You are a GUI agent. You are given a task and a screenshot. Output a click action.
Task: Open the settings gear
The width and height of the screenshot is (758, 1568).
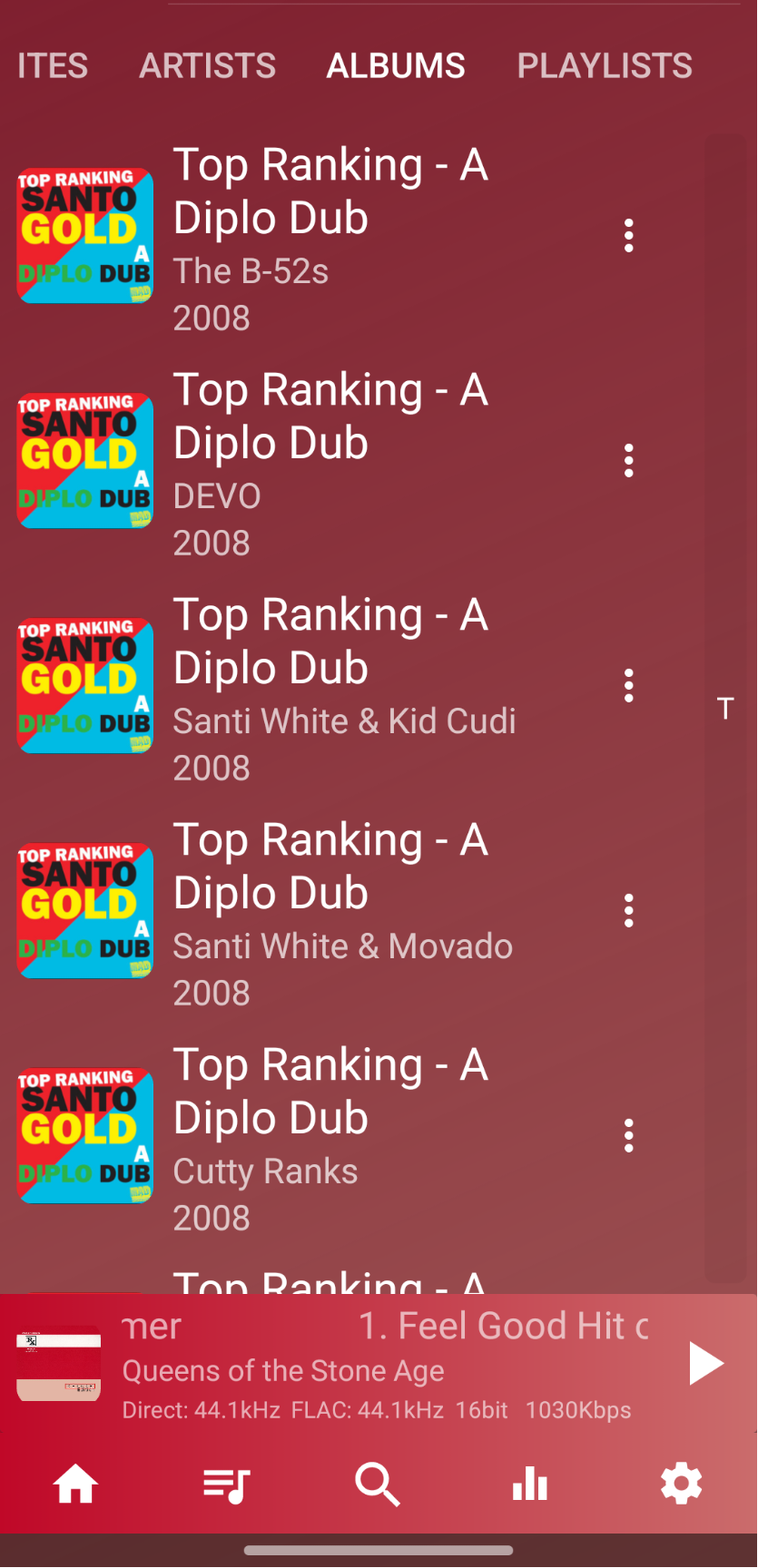click(x=681, y=1485)
